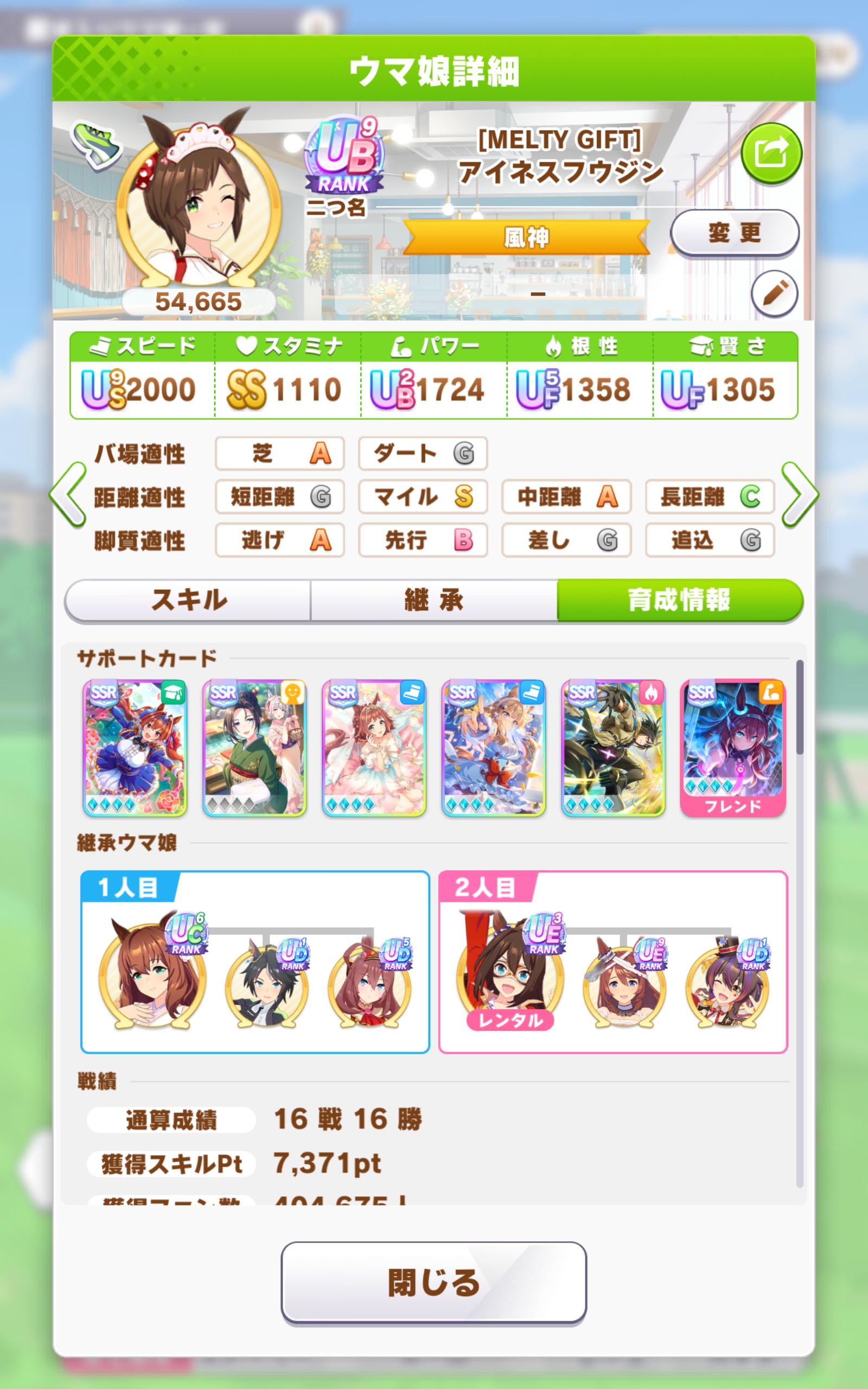Open the フレンド support card
Image resolution: width=868 pixels, height=1389 pixels.
pyautogui.click(x=732, y=748)
